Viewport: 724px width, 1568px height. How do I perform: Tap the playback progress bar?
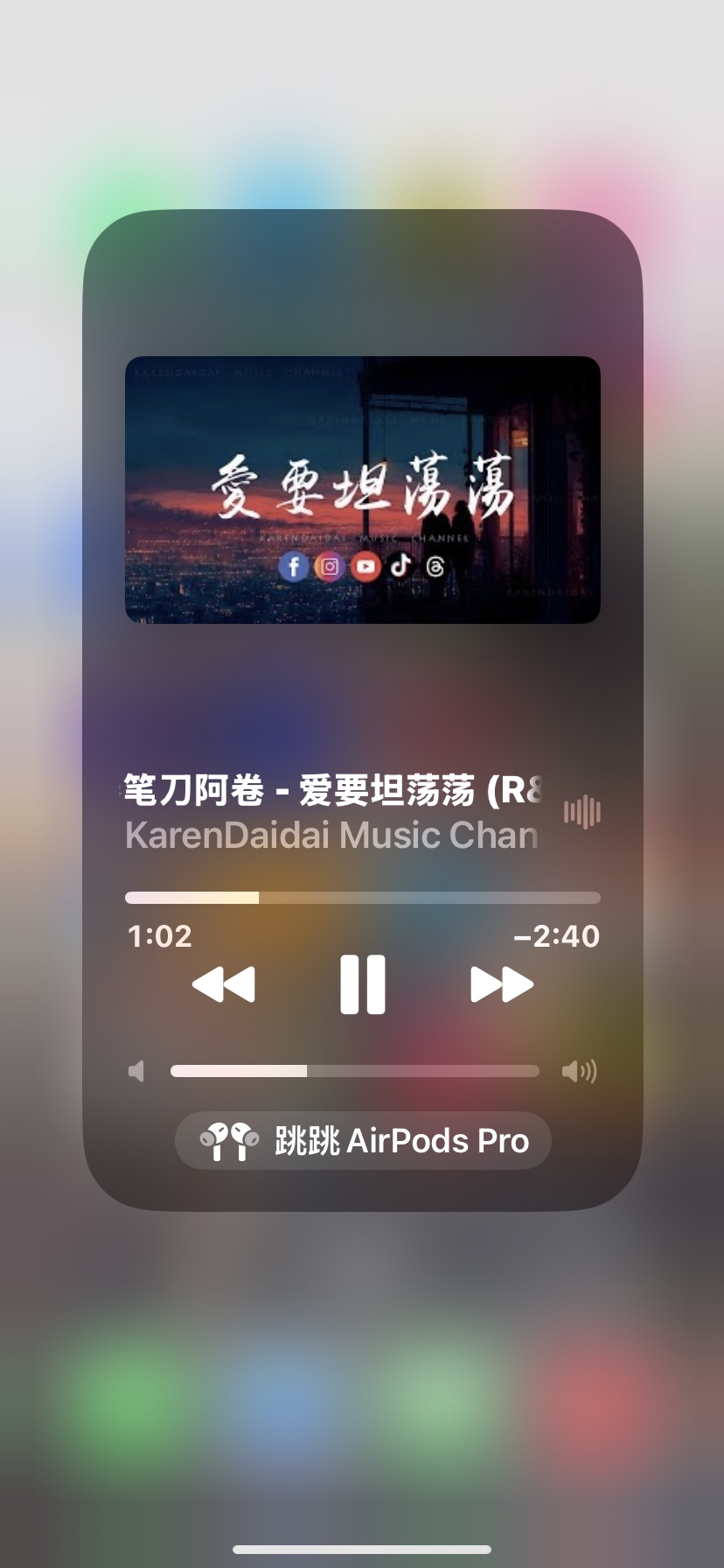pos(362,898)
